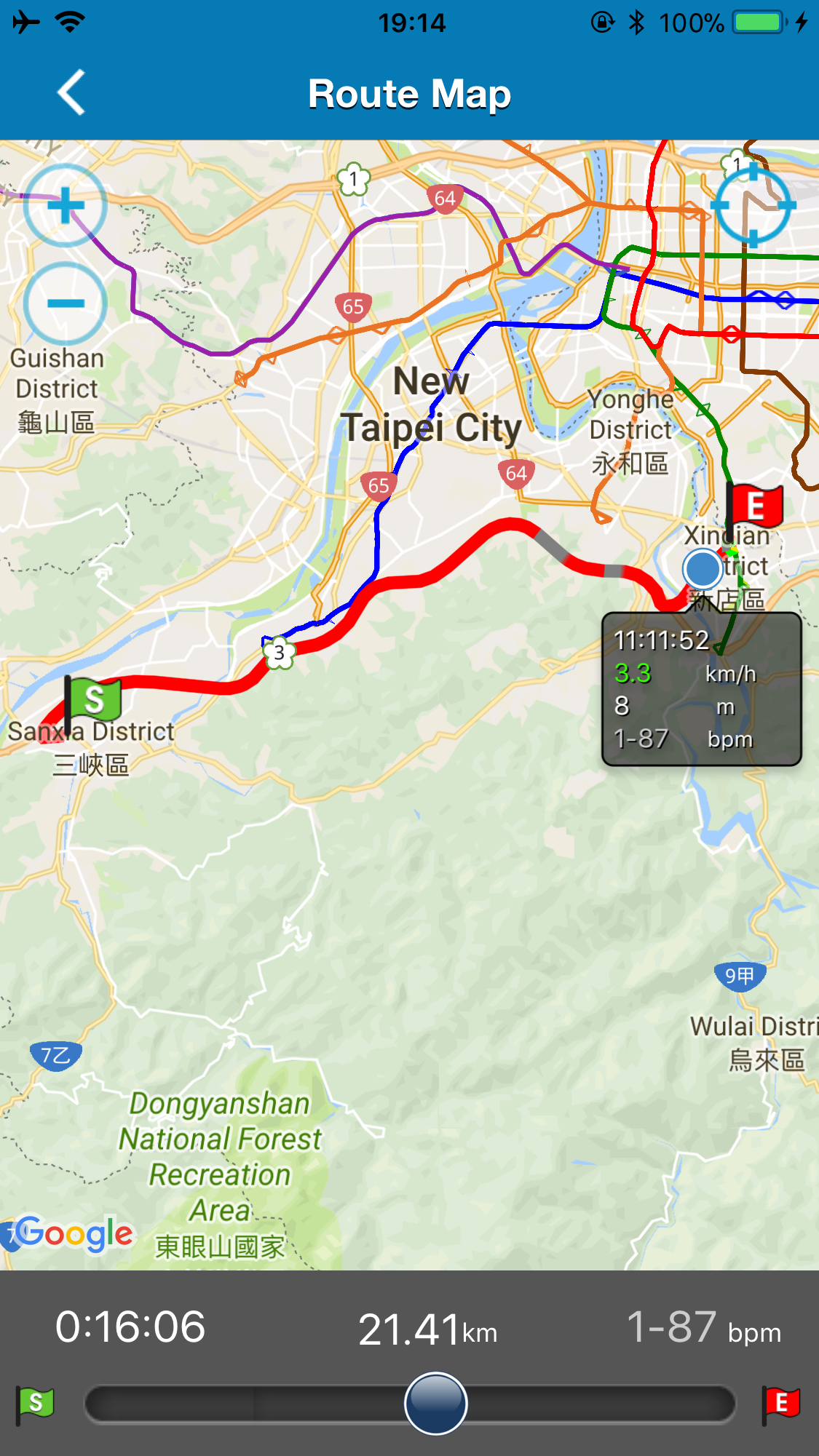Tap the blue position marker on route

(702, 569)
